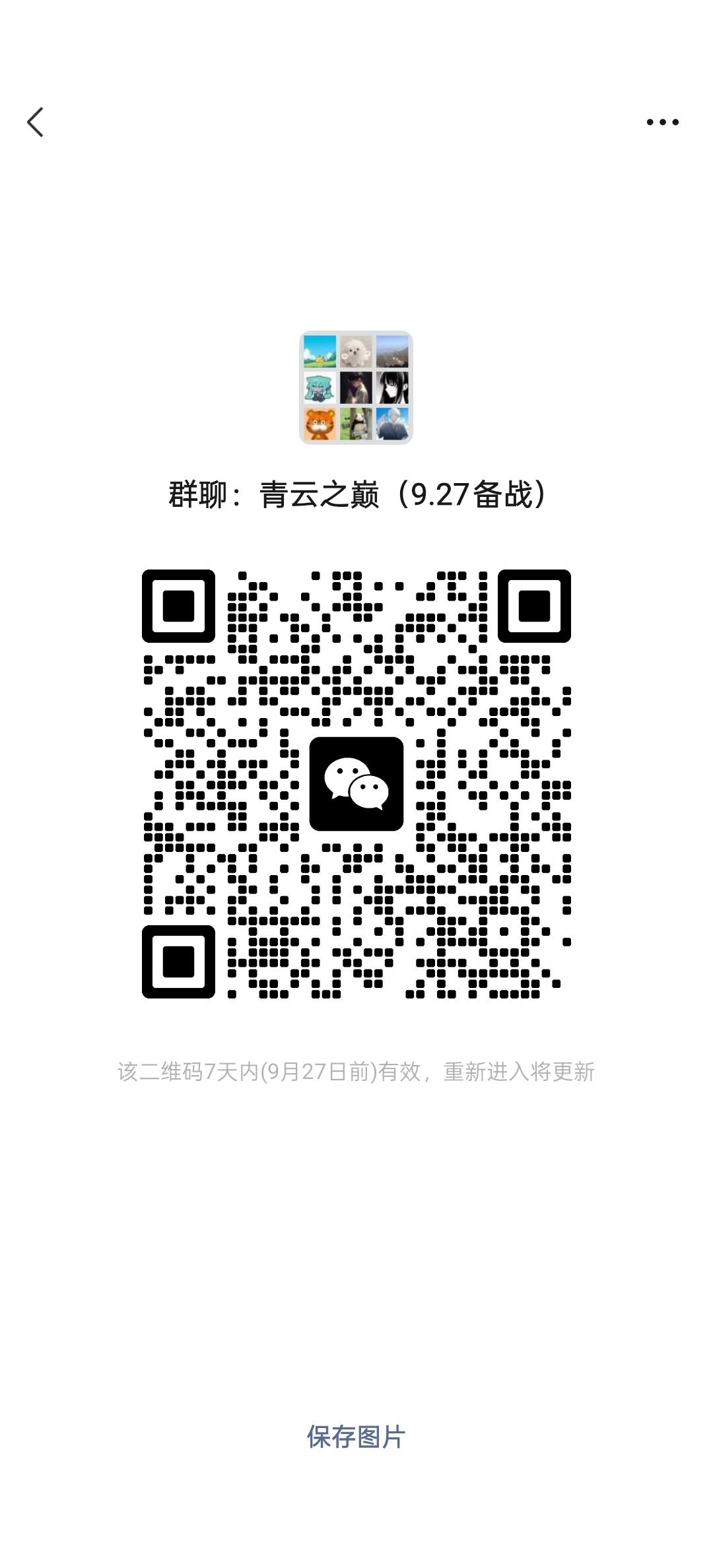Tap the 群聊 label before the group name

[x=198, y=493]
